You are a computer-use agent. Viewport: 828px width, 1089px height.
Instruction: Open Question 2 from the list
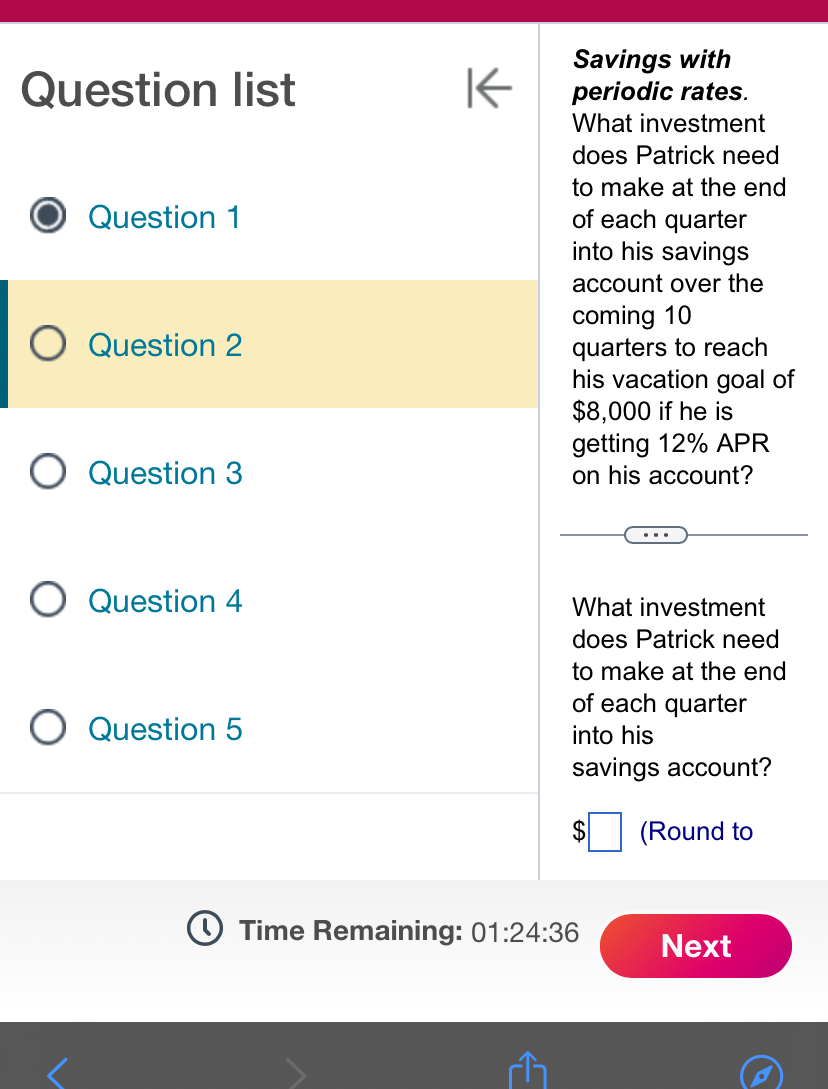164,344
